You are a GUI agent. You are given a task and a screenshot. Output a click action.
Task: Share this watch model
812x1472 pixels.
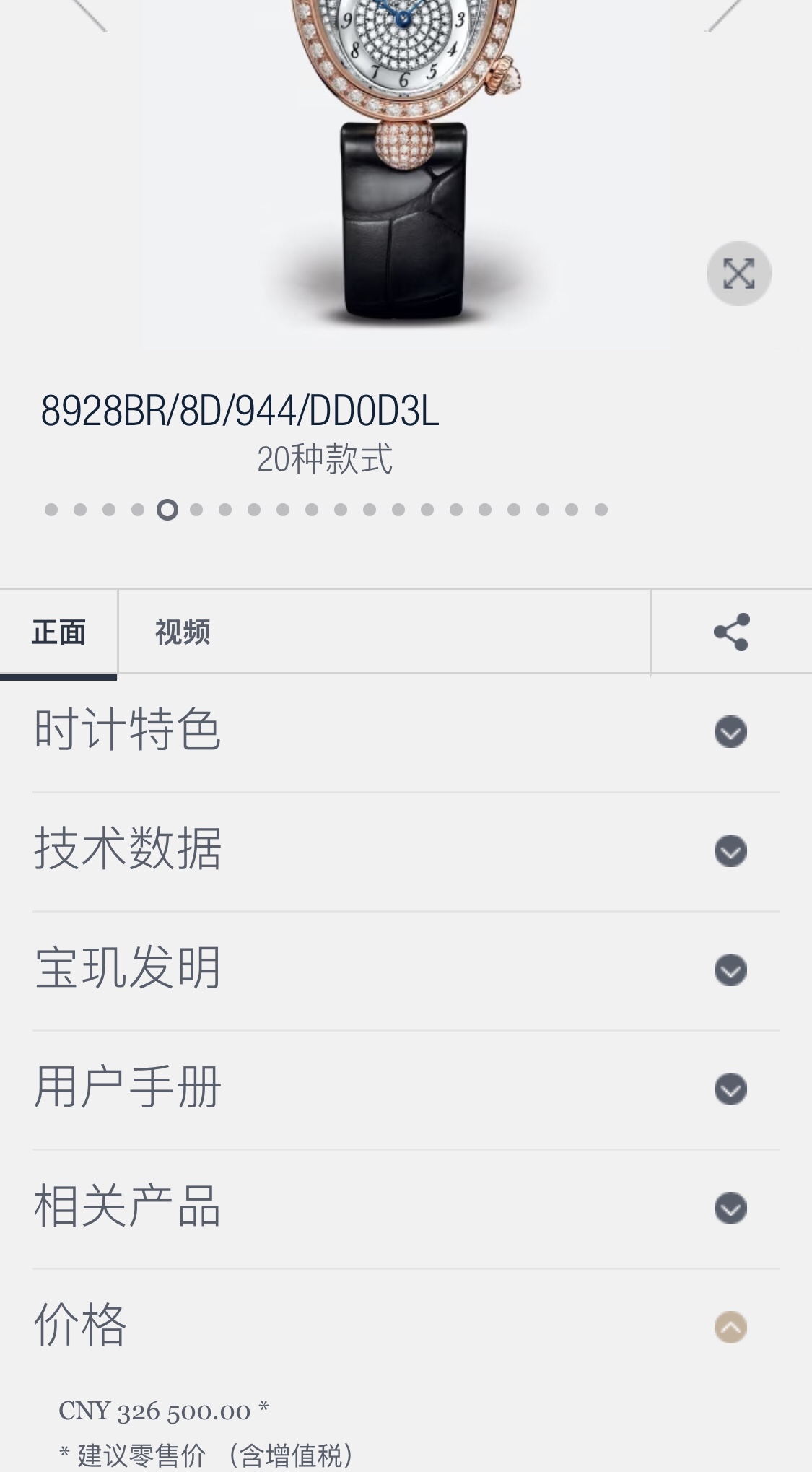(x=731, y=632)
